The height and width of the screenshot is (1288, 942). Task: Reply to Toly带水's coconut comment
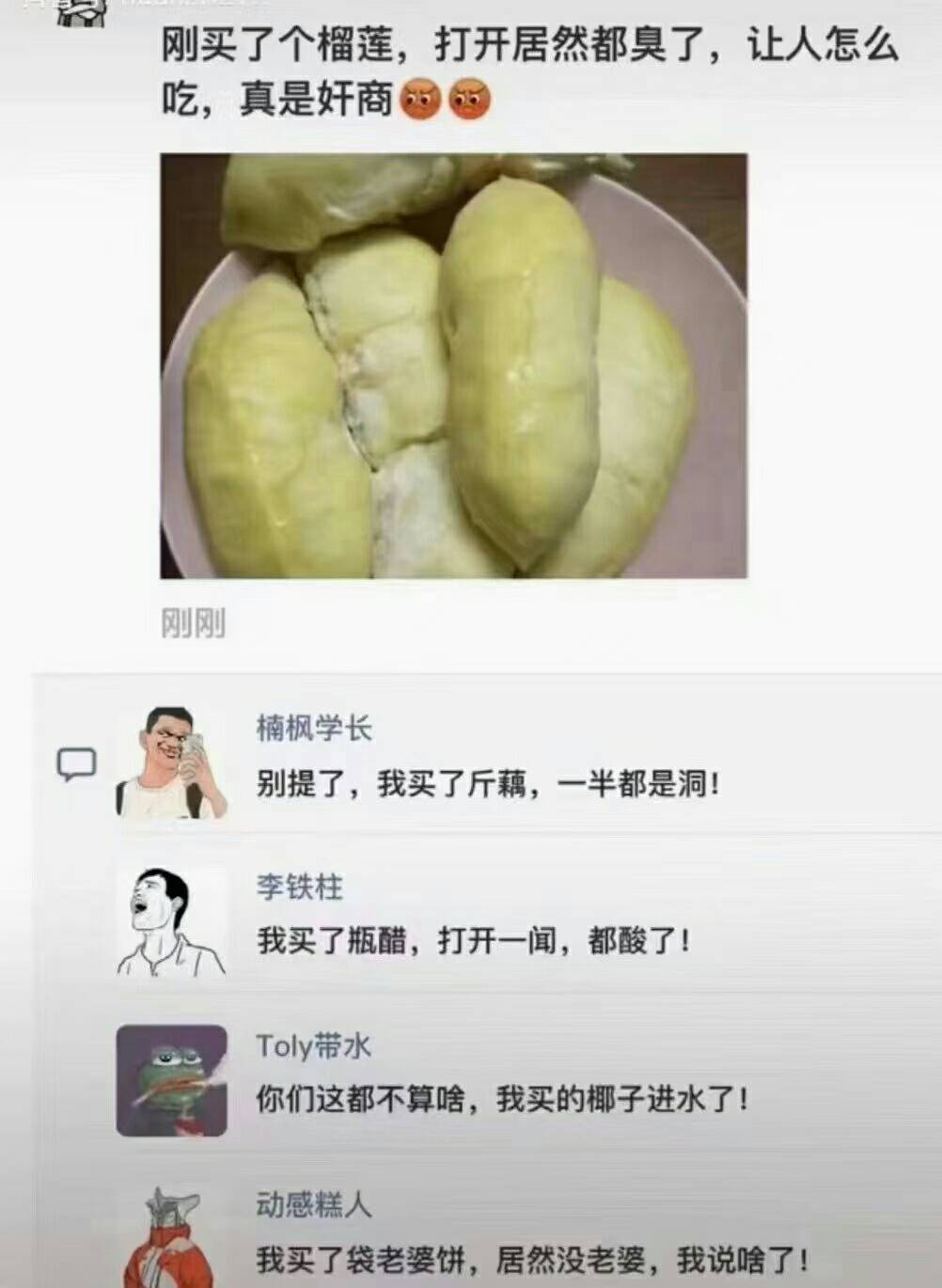click(502, 1098)
